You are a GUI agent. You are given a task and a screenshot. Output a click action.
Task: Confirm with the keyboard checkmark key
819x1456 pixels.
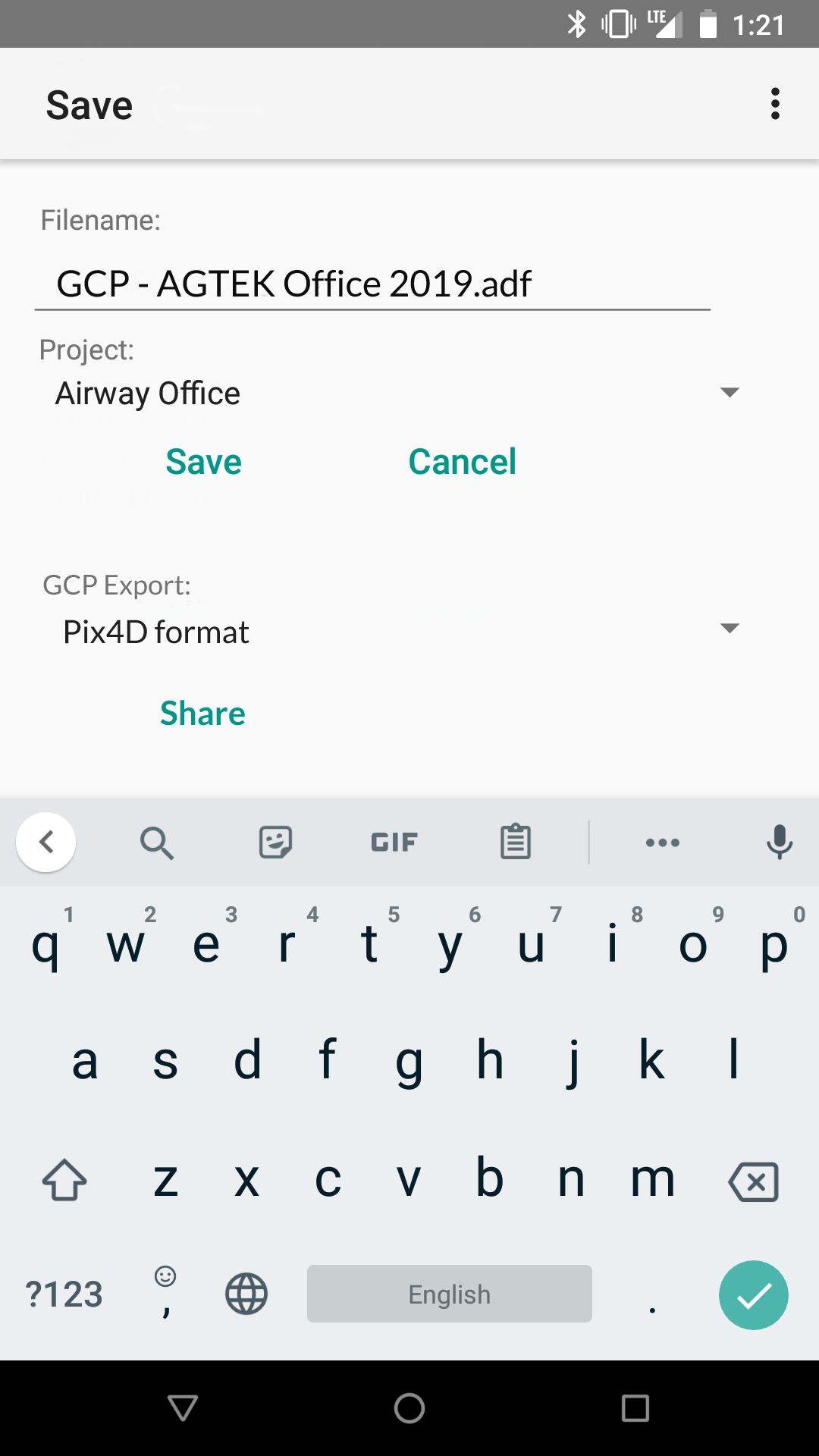(x=753, y=1294)
